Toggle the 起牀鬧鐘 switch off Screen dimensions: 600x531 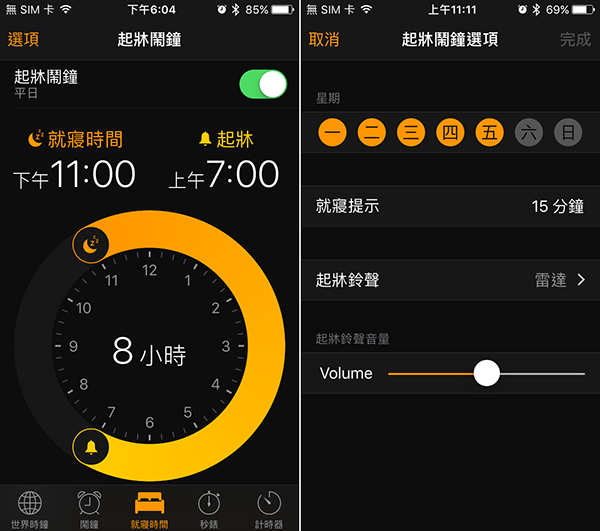click(x=263, y=84)
